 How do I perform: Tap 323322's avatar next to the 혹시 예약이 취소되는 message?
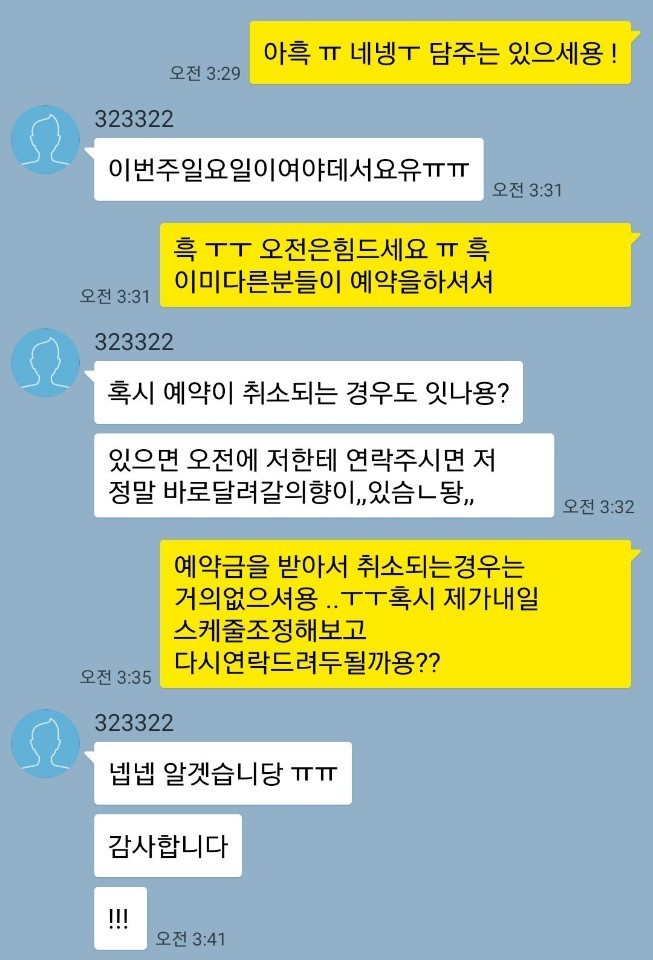(45, 362)
